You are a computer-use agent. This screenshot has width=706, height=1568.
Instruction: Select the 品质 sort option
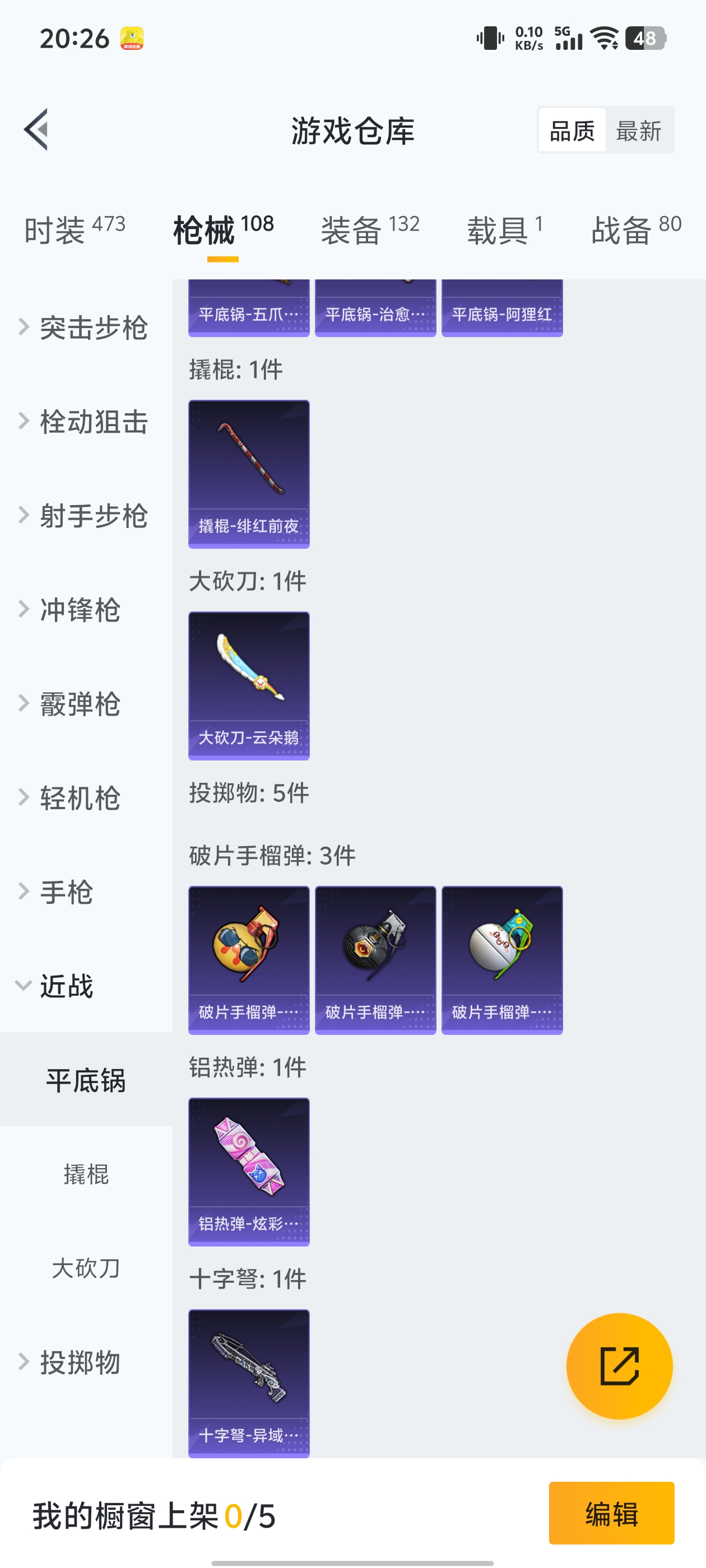point(572,130)
